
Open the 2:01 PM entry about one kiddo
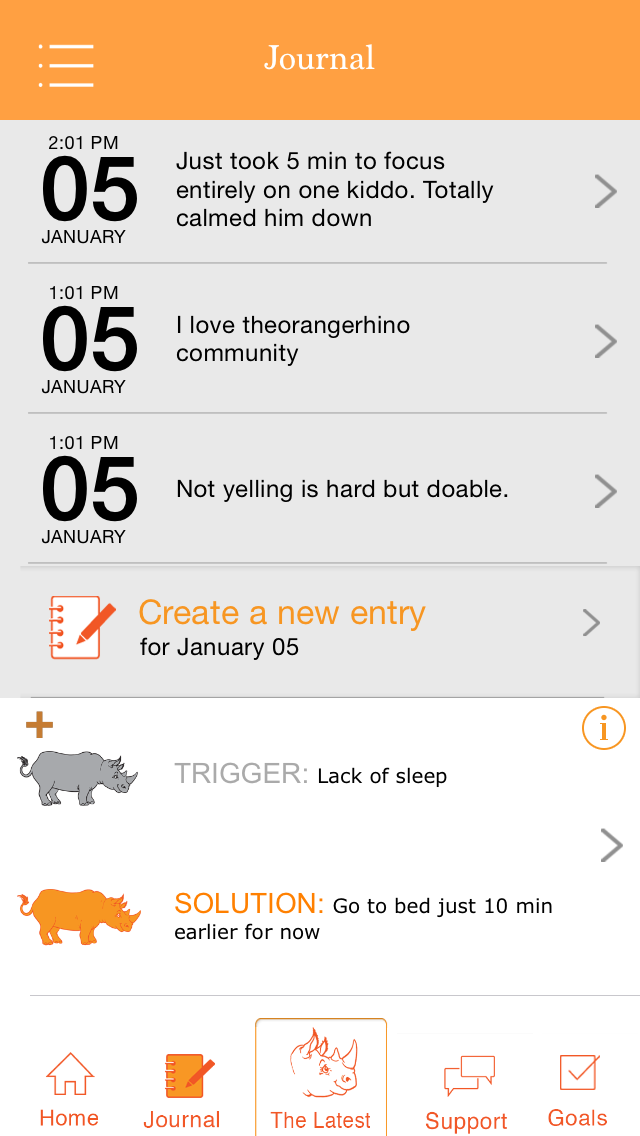(x=320, y=190)
